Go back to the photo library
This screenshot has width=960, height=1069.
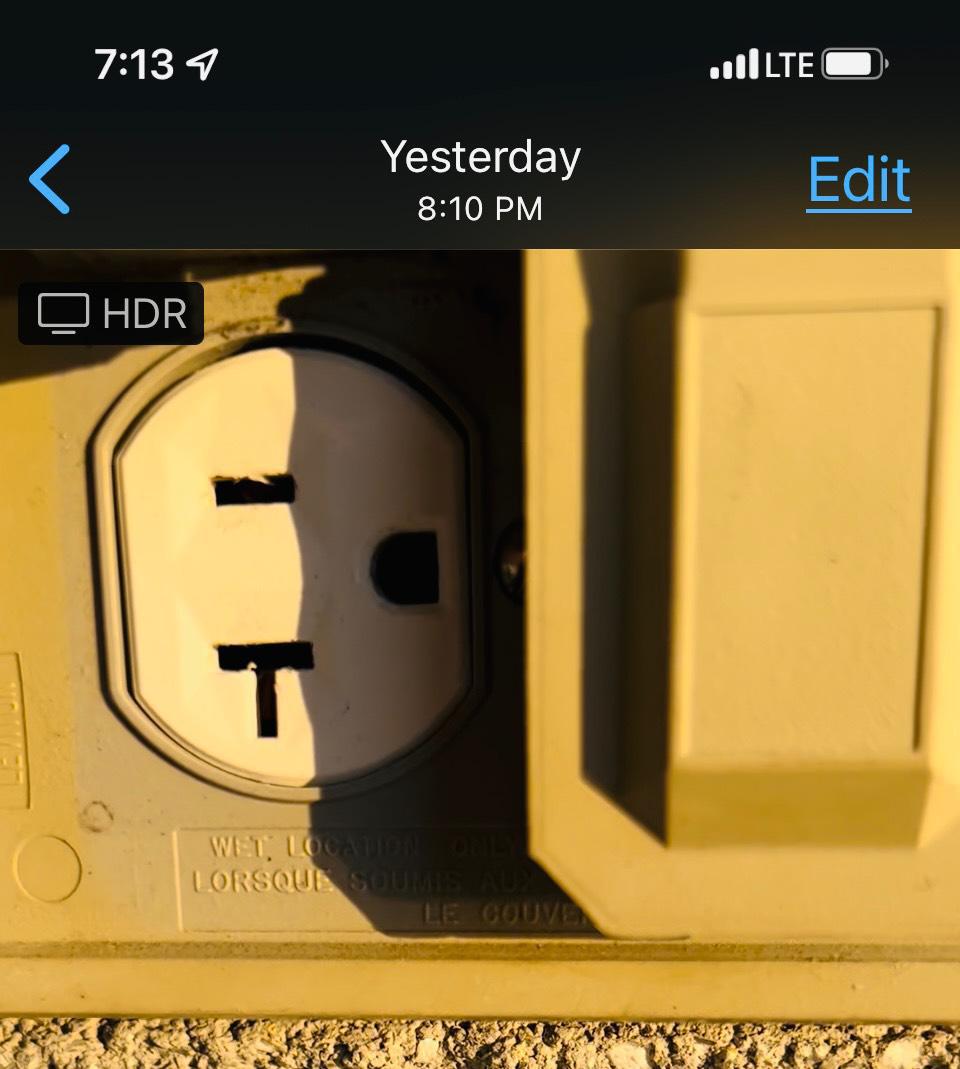(50, 180)
